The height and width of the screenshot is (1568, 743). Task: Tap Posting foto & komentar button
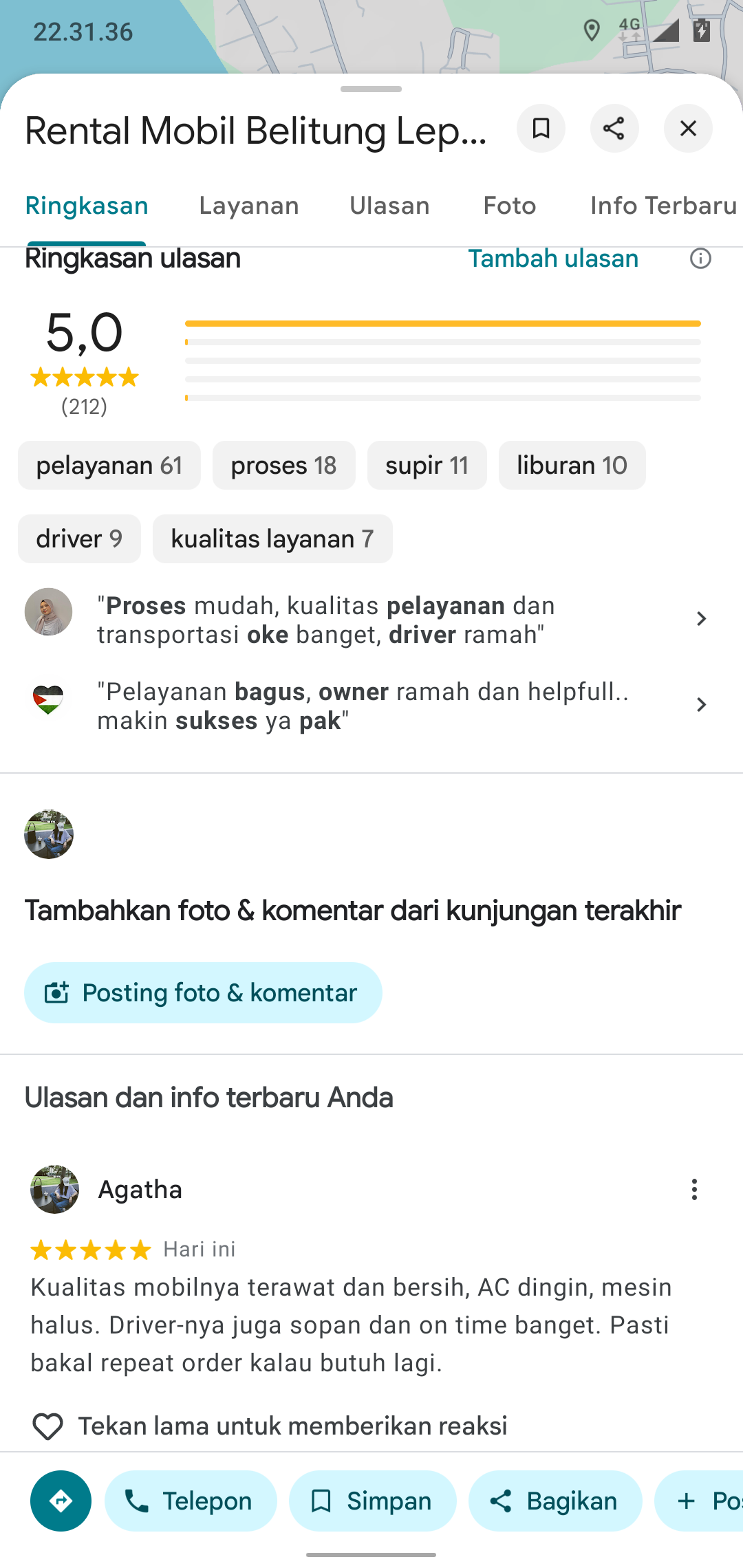point(203,992)
